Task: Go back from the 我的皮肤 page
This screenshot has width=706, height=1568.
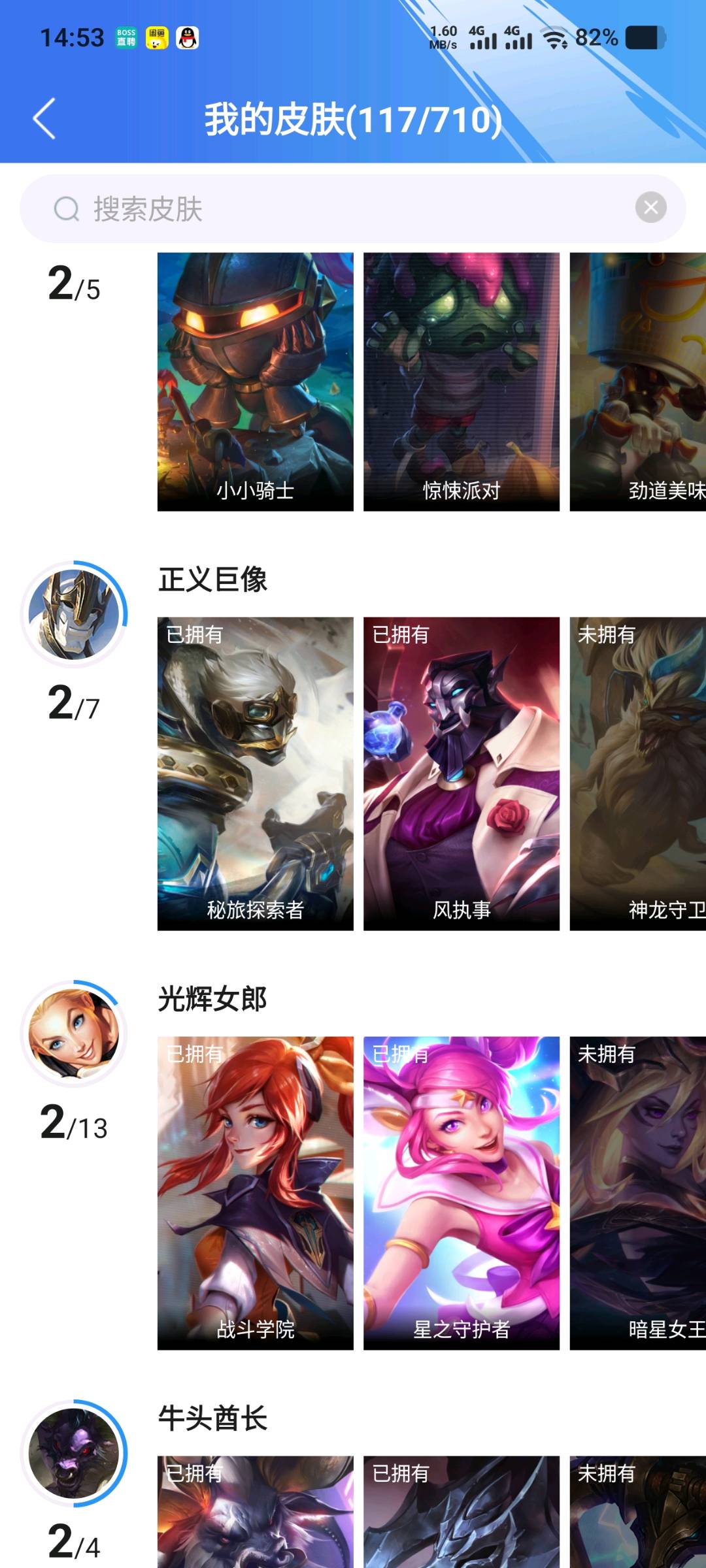Action: point(44,119)
